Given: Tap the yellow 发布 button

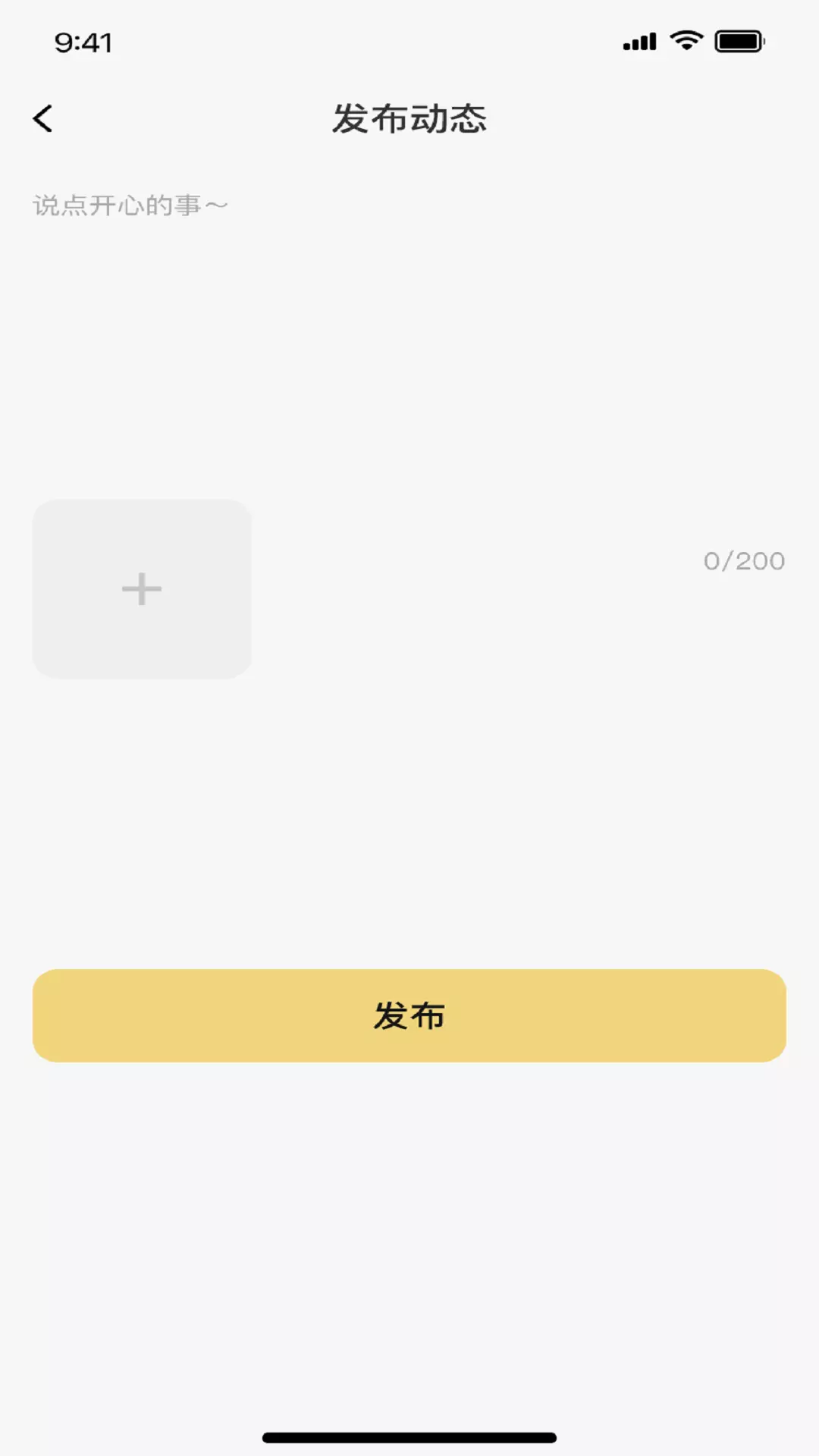Looking at the screenshot, I should click(x=409, y=1015).
